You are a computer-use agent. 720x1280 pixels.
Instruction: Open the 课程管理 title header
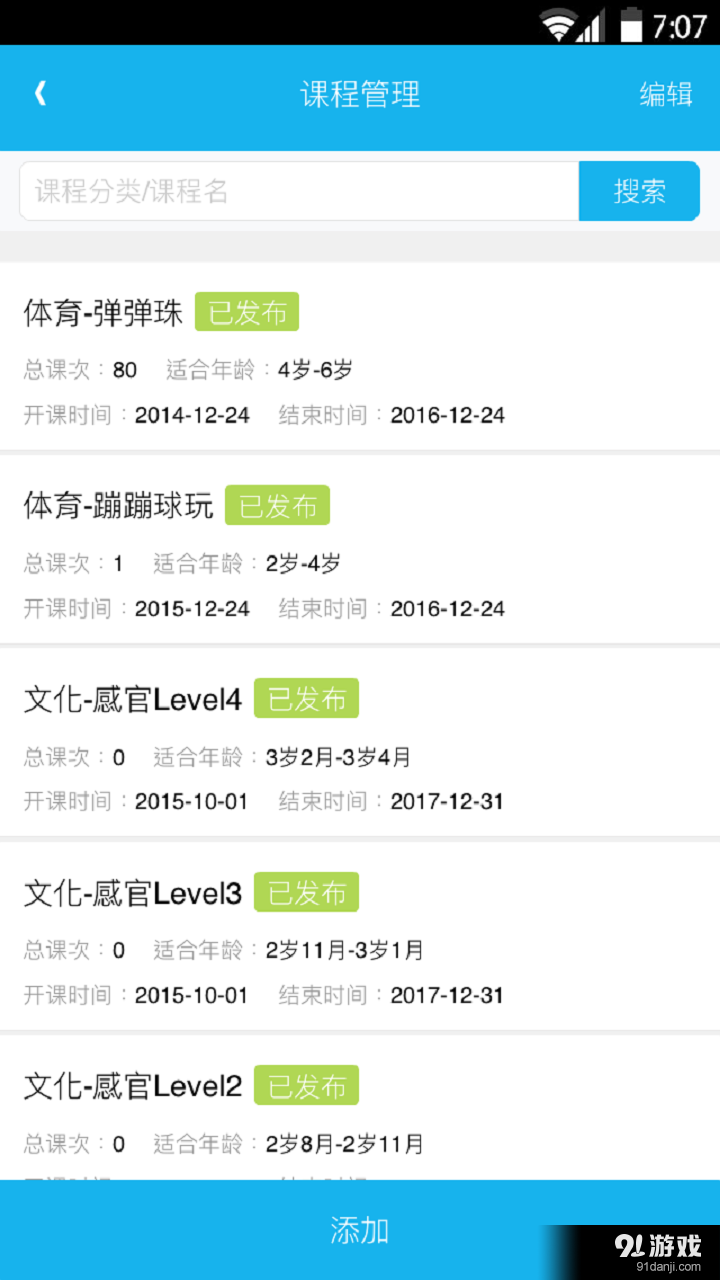360,92
